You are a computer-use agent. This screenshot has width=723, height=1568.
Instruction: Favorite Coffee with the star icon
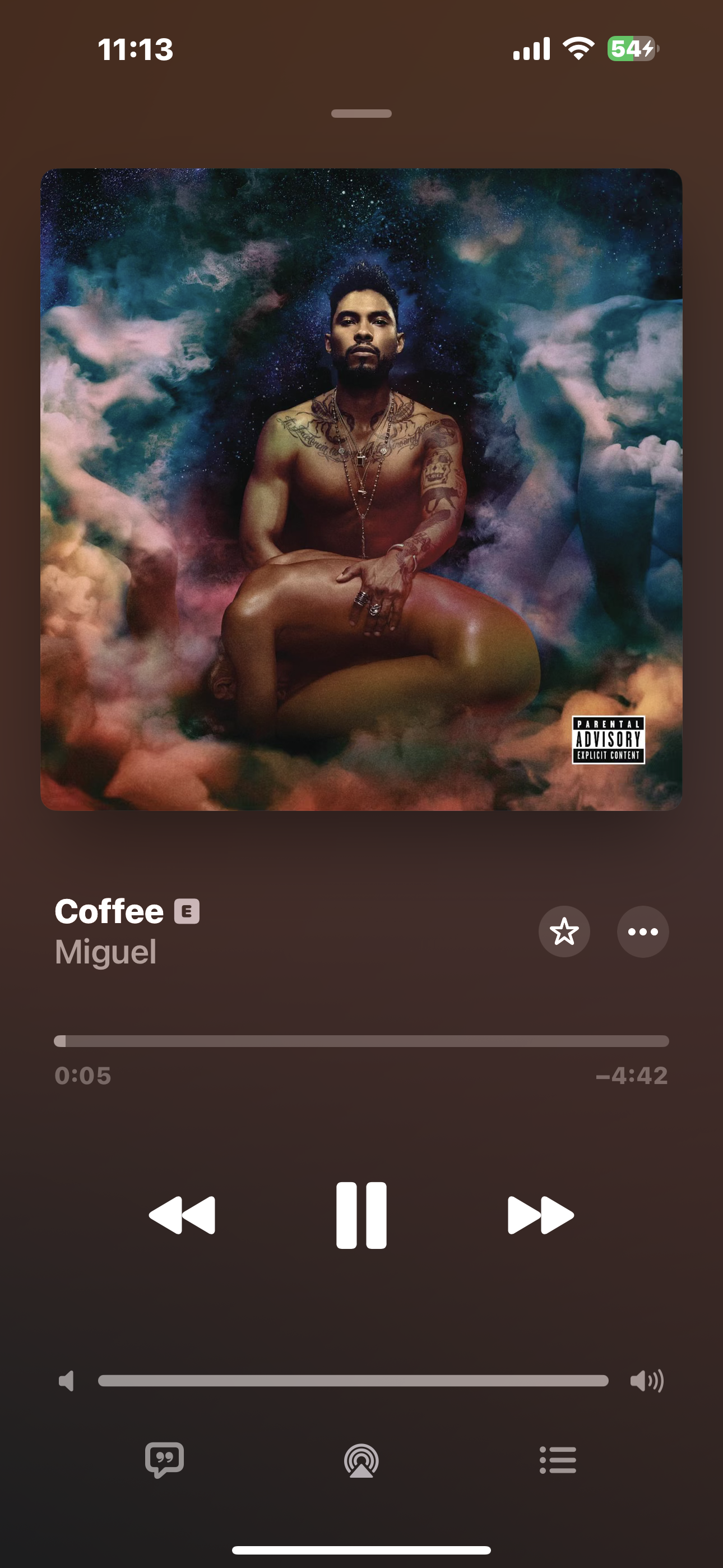564,931
